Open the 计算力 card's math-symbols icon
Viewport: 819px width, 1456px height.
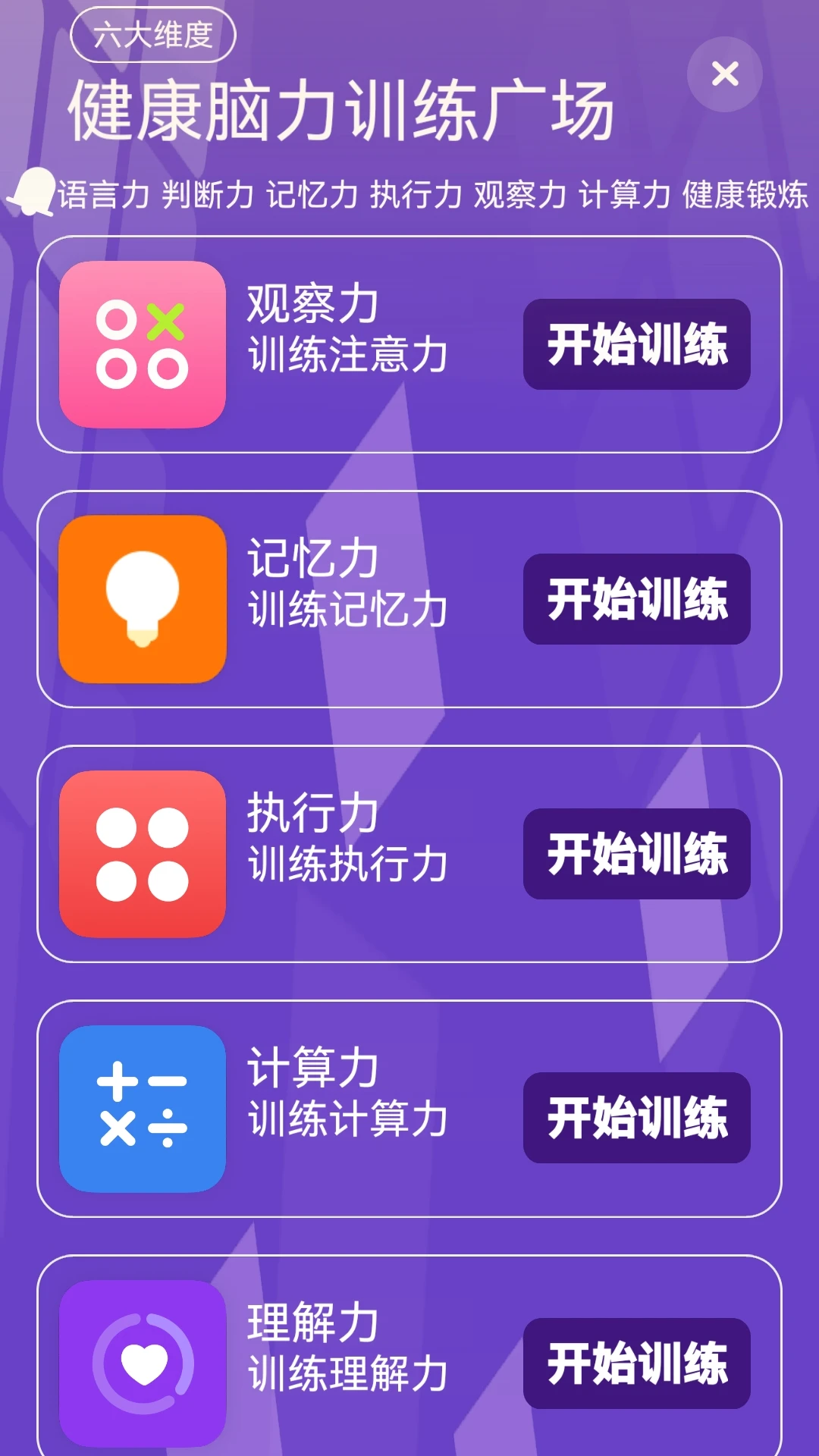[143, 1109]
